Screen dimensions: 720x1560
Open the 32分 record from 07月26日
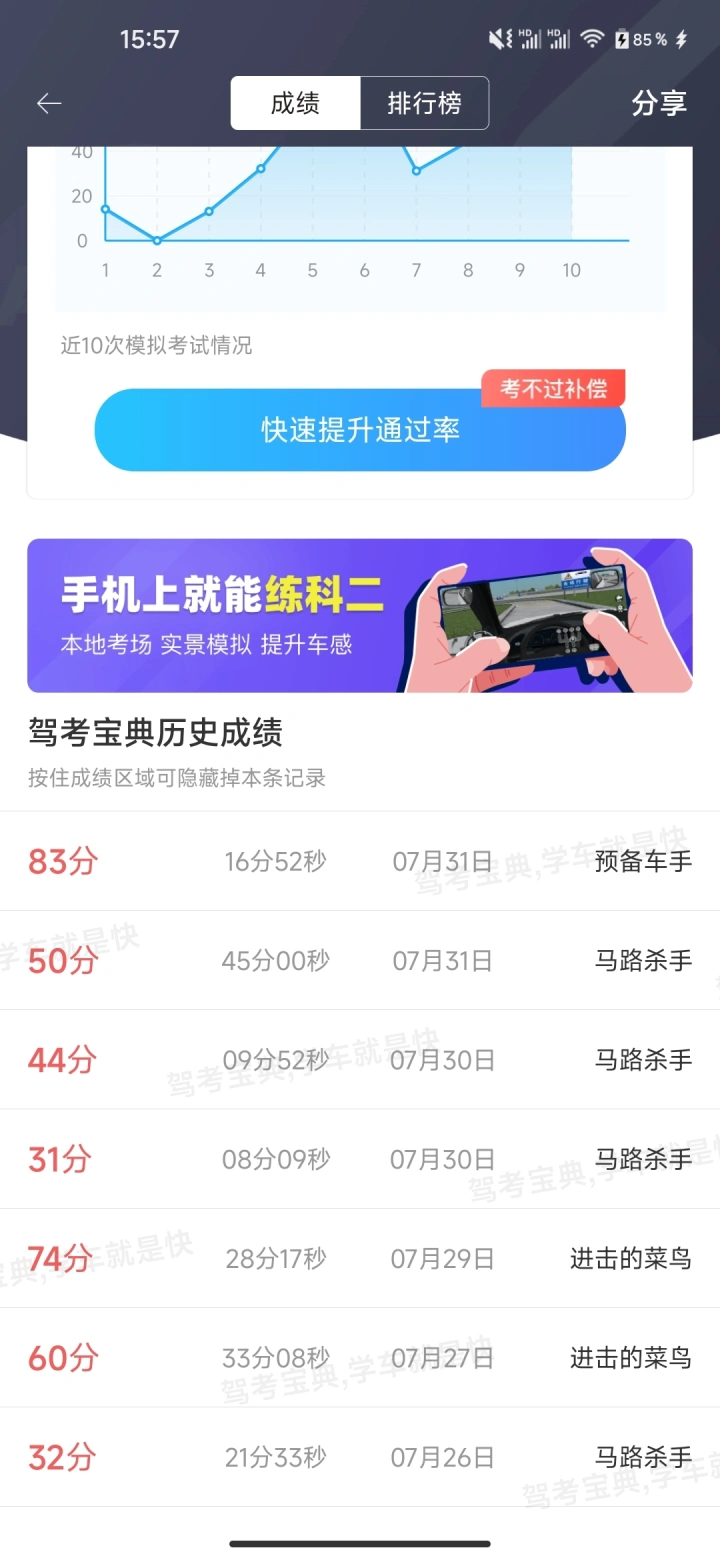360,1457
